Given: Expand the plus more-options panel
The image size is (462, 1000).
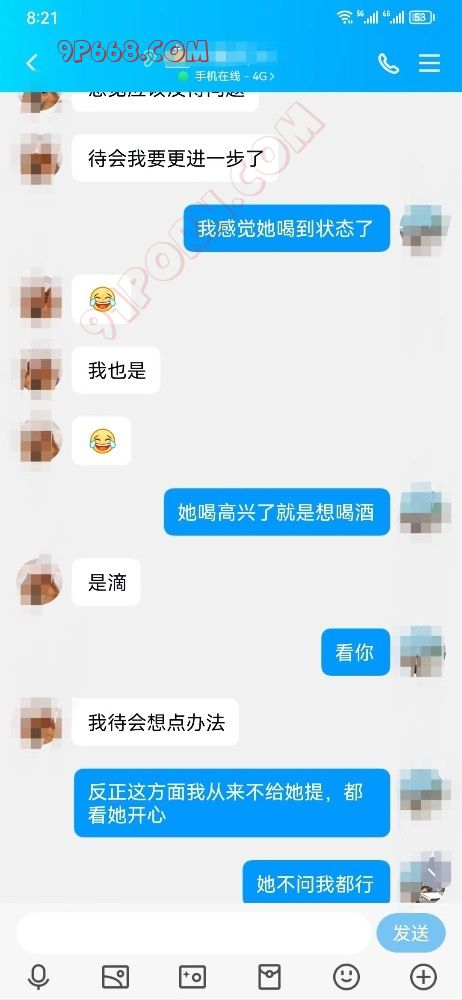Looking at the screenshot, I should click(x=423, y=976).
